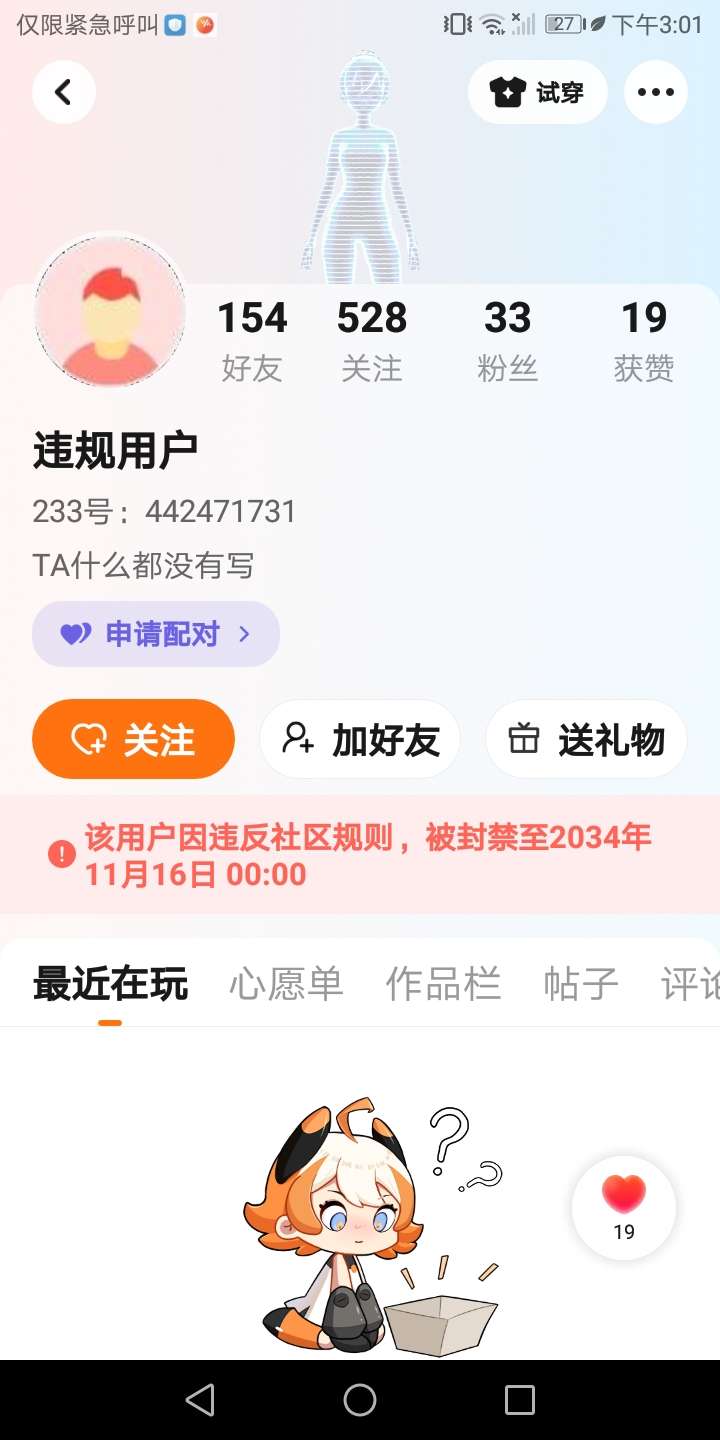720x1440 pixels.
Task: Open the three-dot overflow menu
Action: click(x=655, y=92)
